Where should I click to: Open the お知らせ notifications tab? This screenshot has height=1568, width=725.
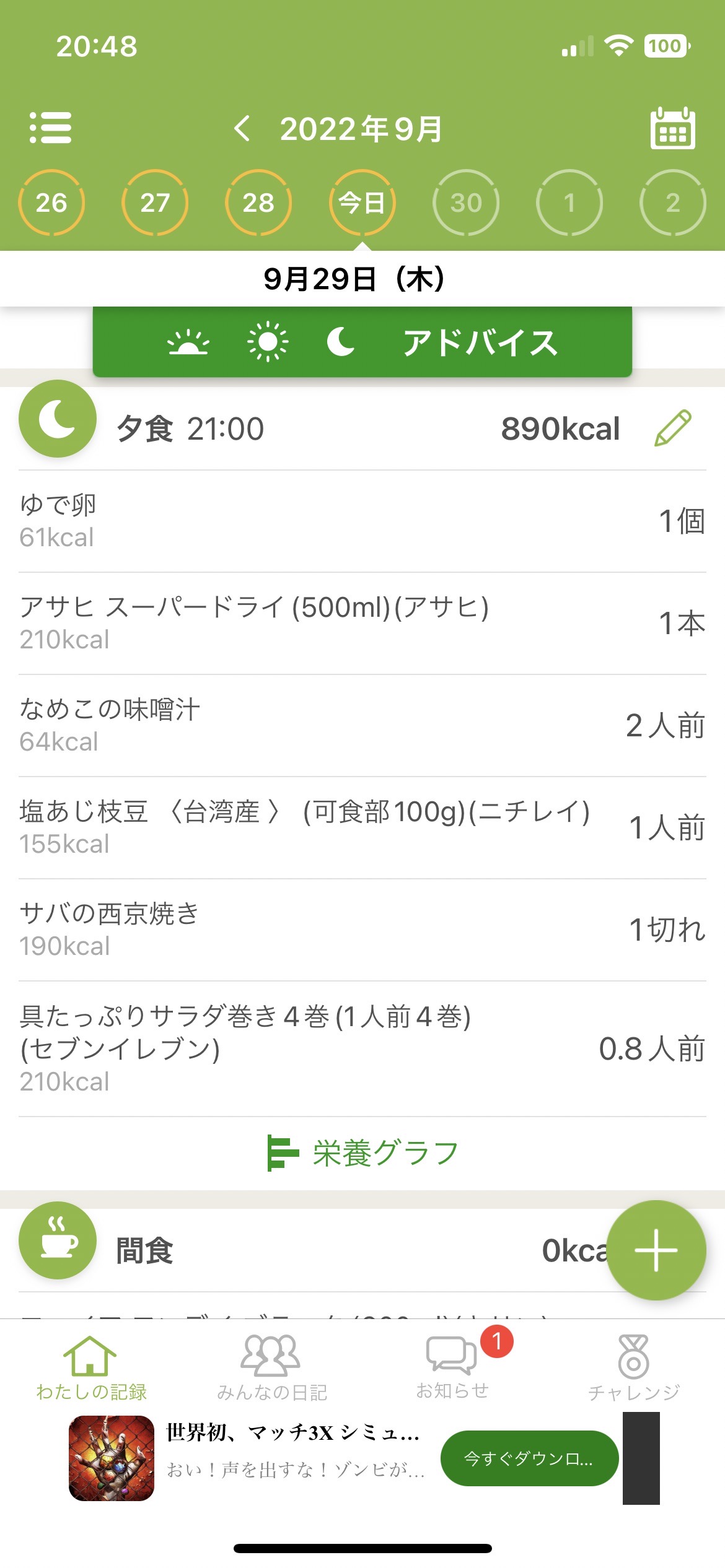point(453,1366)
